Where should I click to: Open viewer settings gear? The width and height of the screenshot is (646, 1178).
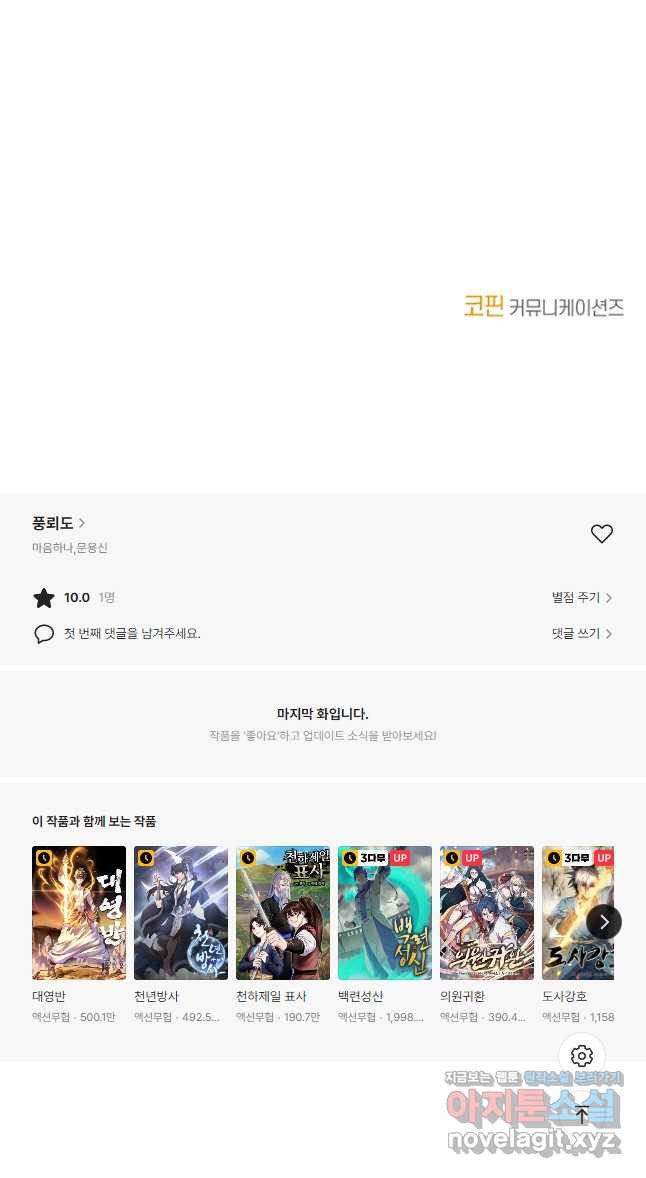click(582, 1056)
